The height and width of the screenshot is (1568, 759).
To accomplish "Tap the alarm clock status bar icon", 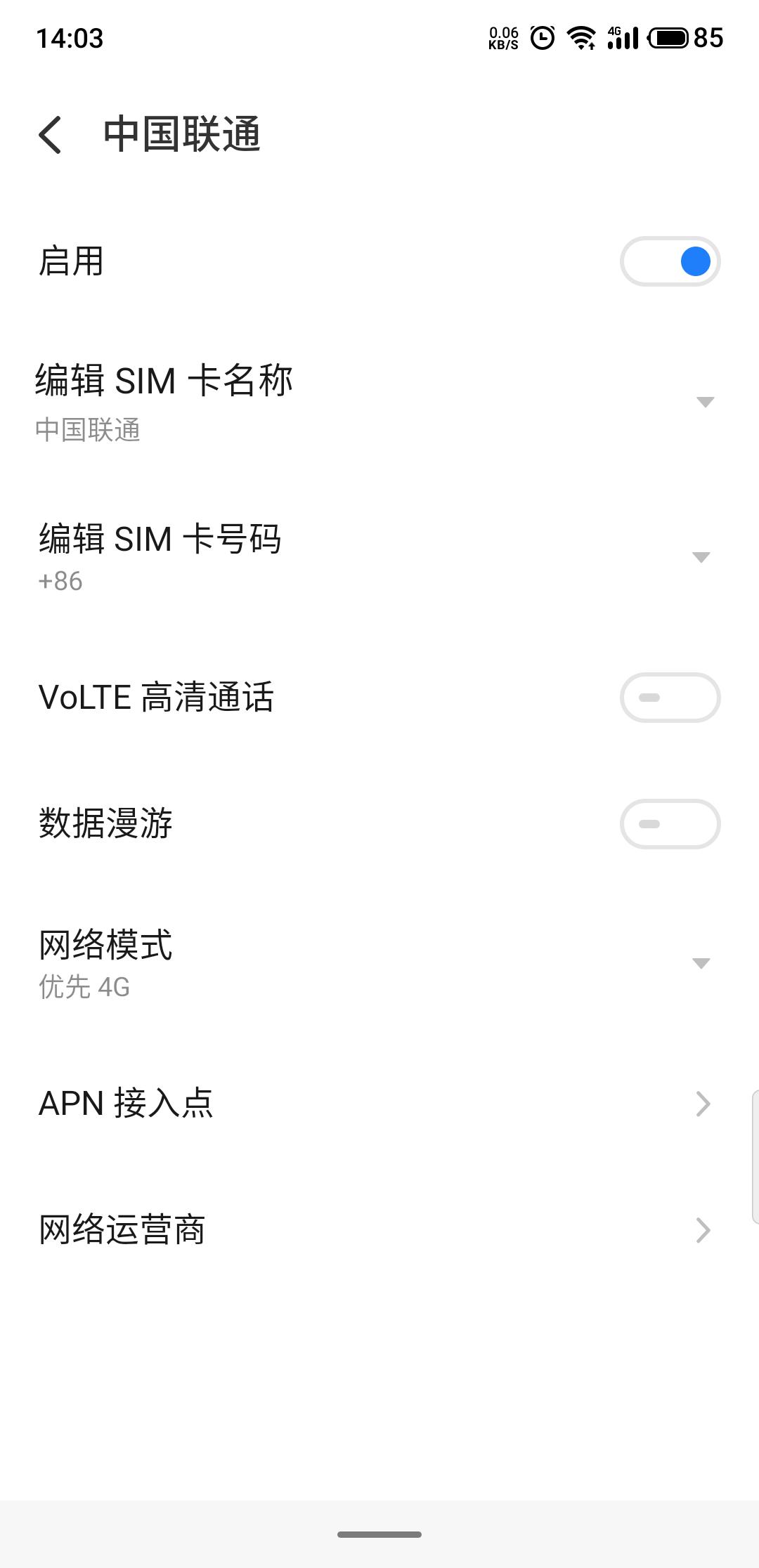I will click(541, 39).
